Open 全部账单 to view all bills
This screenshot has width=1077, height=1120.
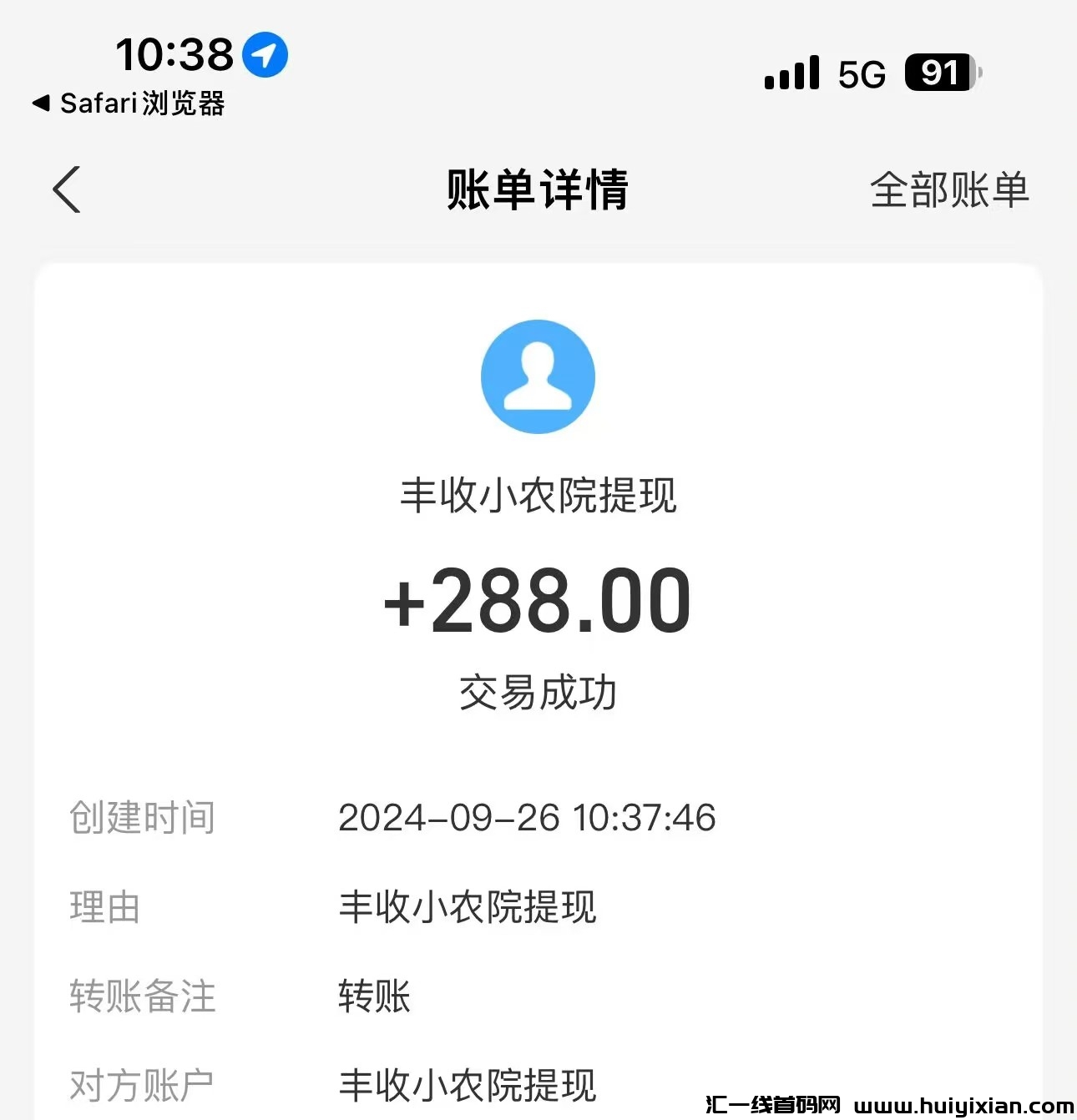coord(948,190)
